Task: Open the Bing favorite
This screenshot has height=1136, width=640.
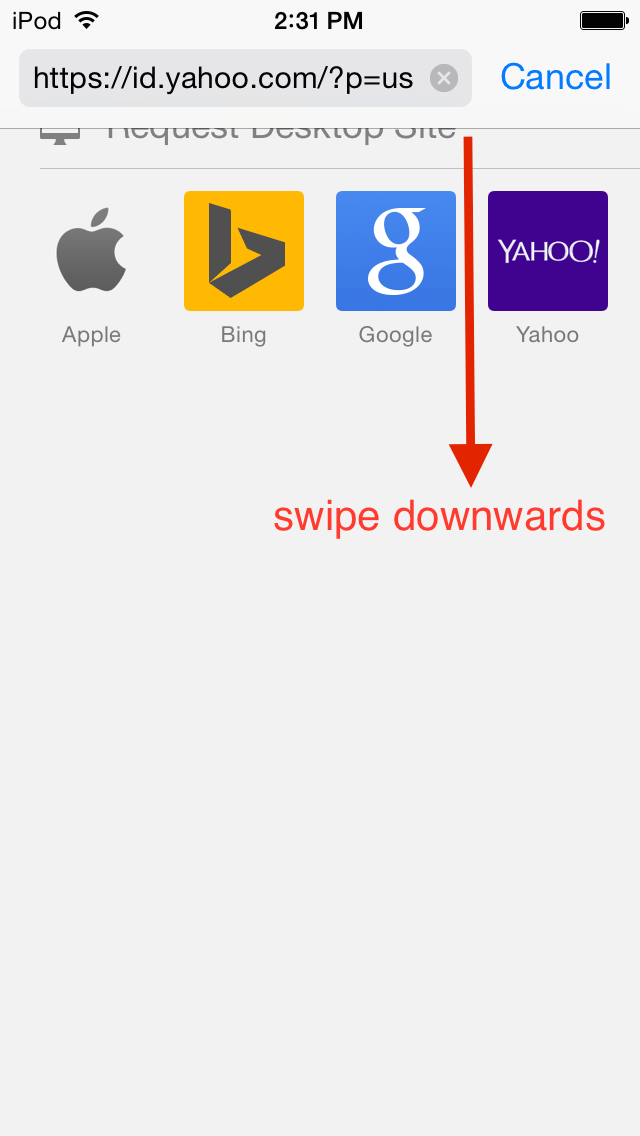Action: pos(243,251)
